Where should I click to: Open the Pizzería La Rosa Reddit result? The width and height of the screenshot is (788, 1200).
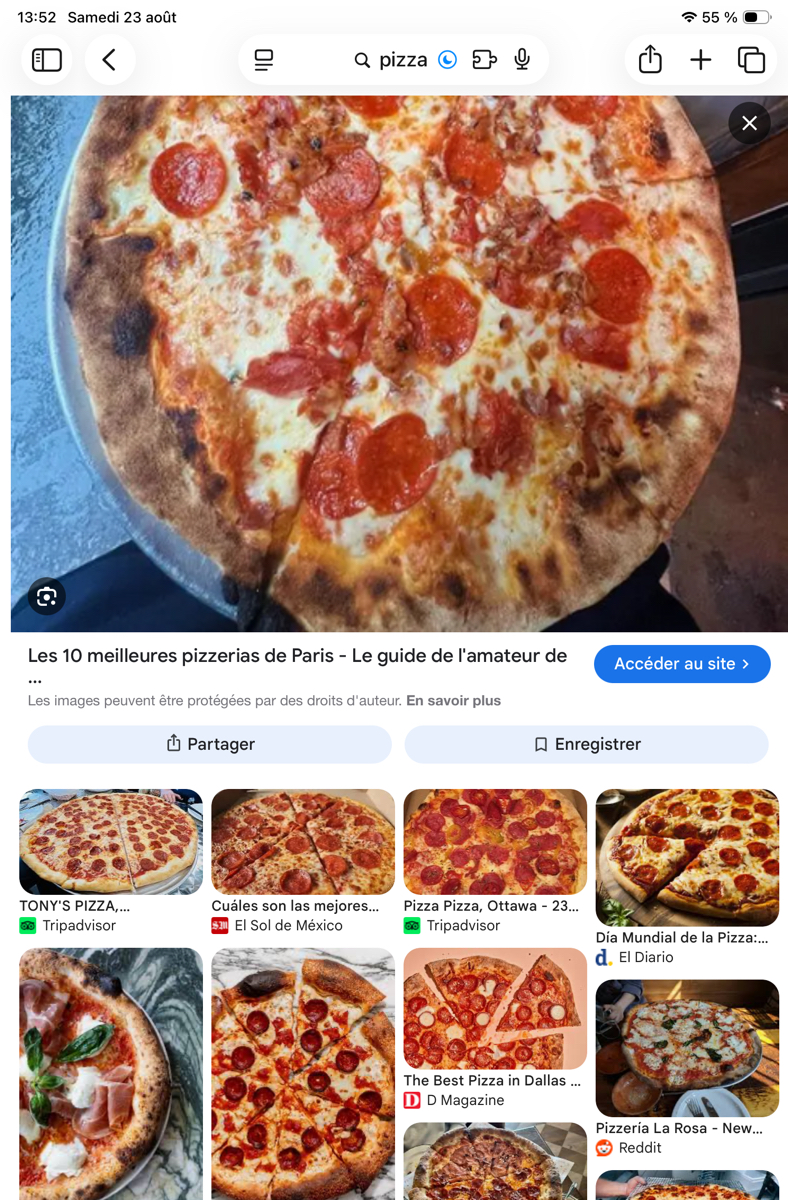(x=687, y=1049)
